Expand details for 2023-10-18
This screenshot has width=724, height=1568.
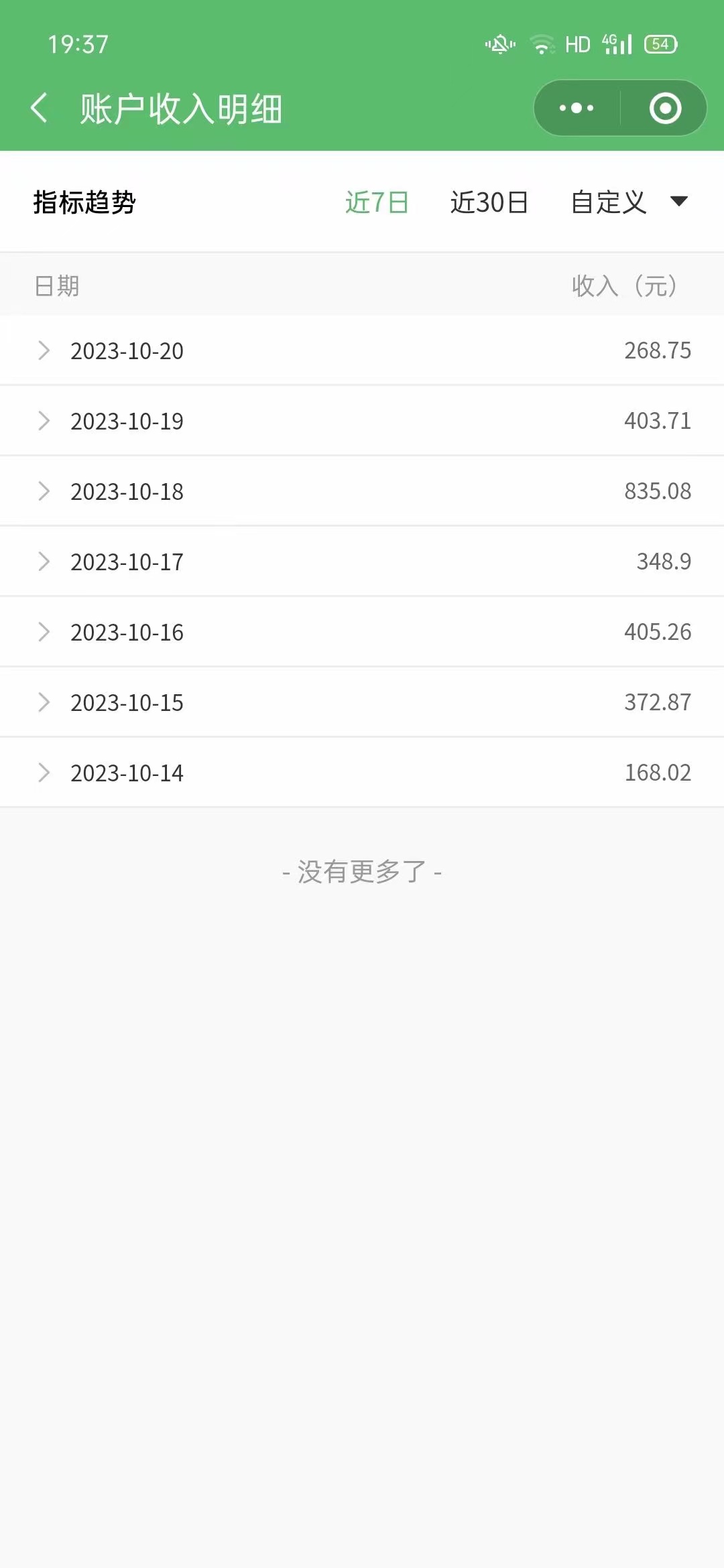tap(44, 491)
